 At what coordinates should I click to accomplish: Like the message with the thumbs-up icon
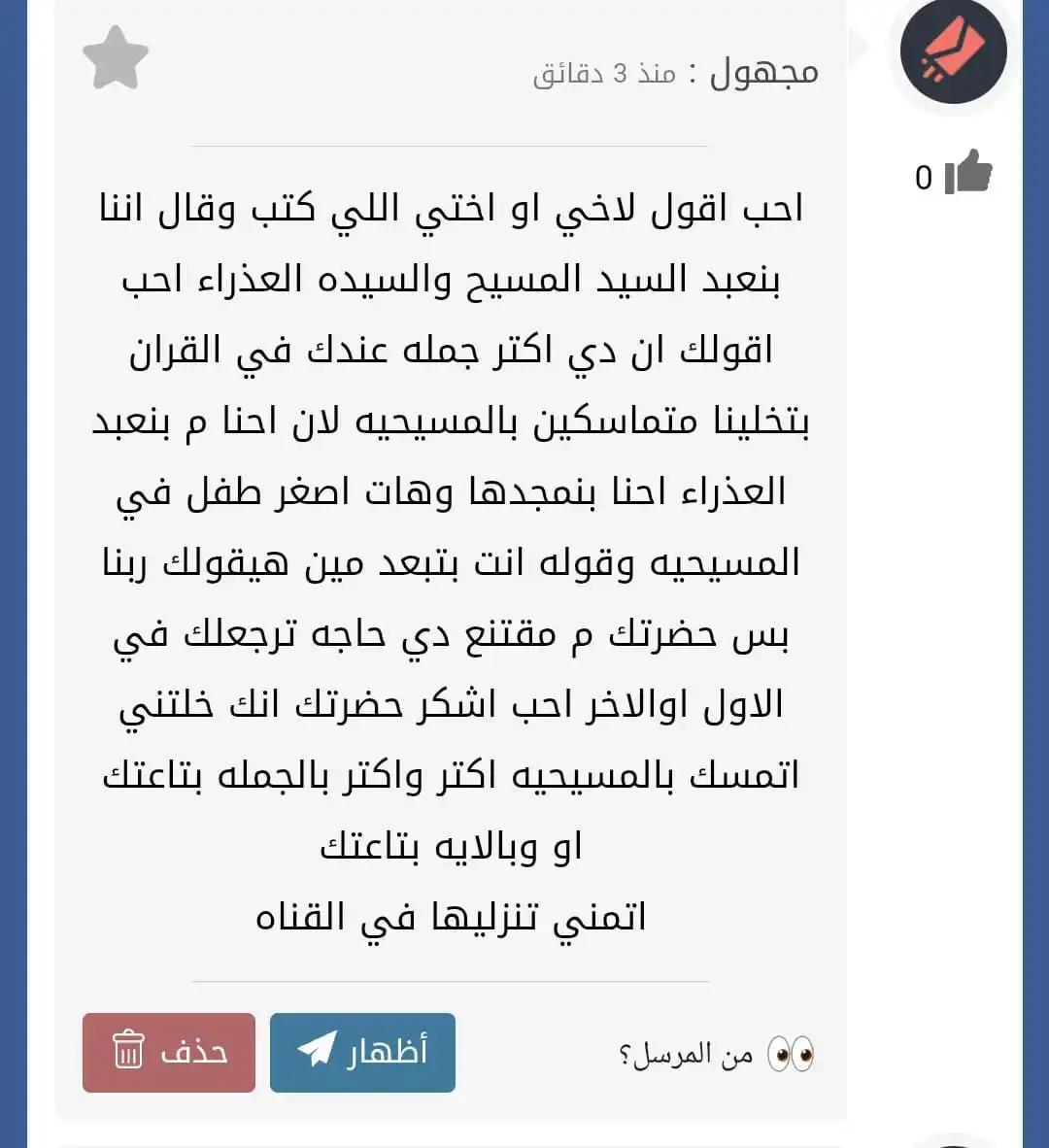pyautogui.click(x=966, y=174)
